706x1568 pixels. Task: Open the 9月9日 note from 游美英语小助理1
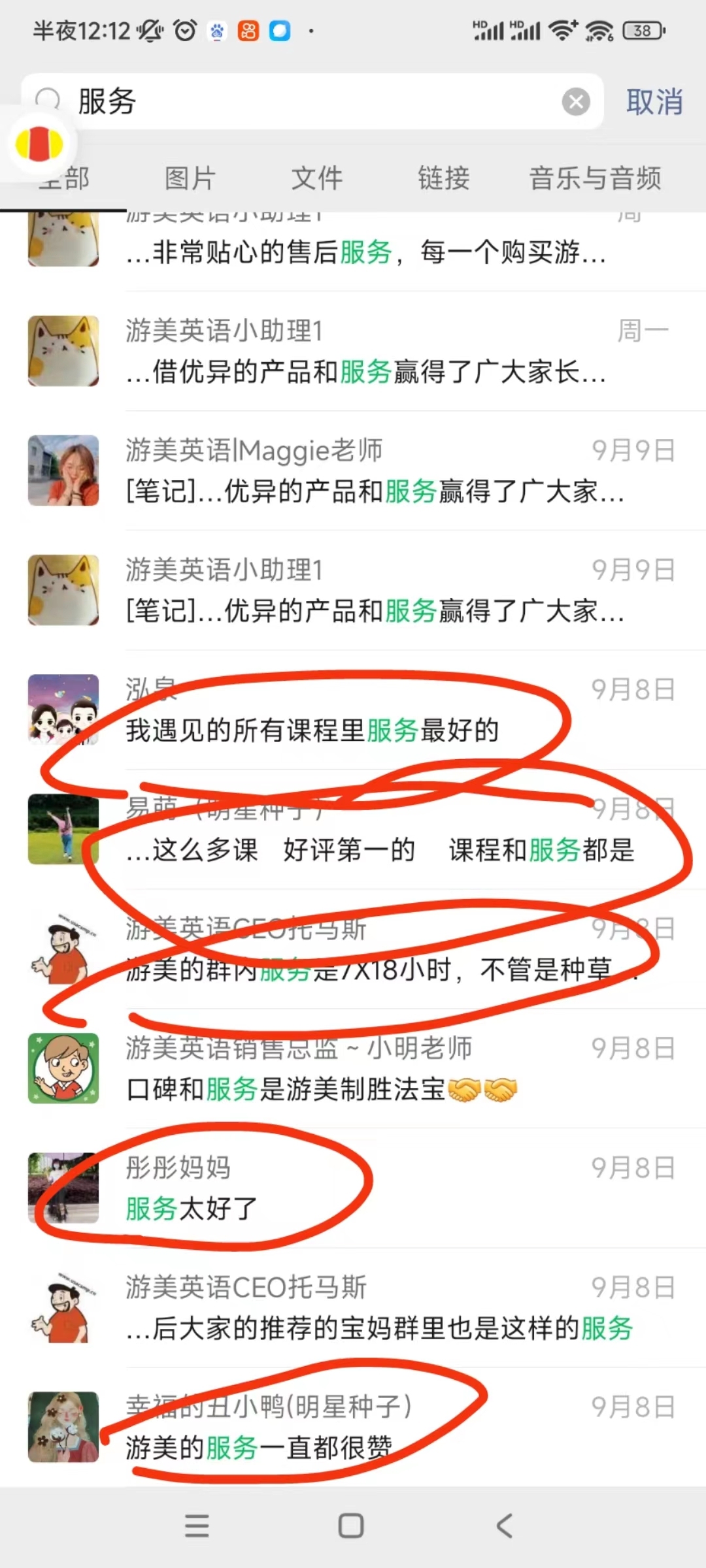[x=366, y=591]
